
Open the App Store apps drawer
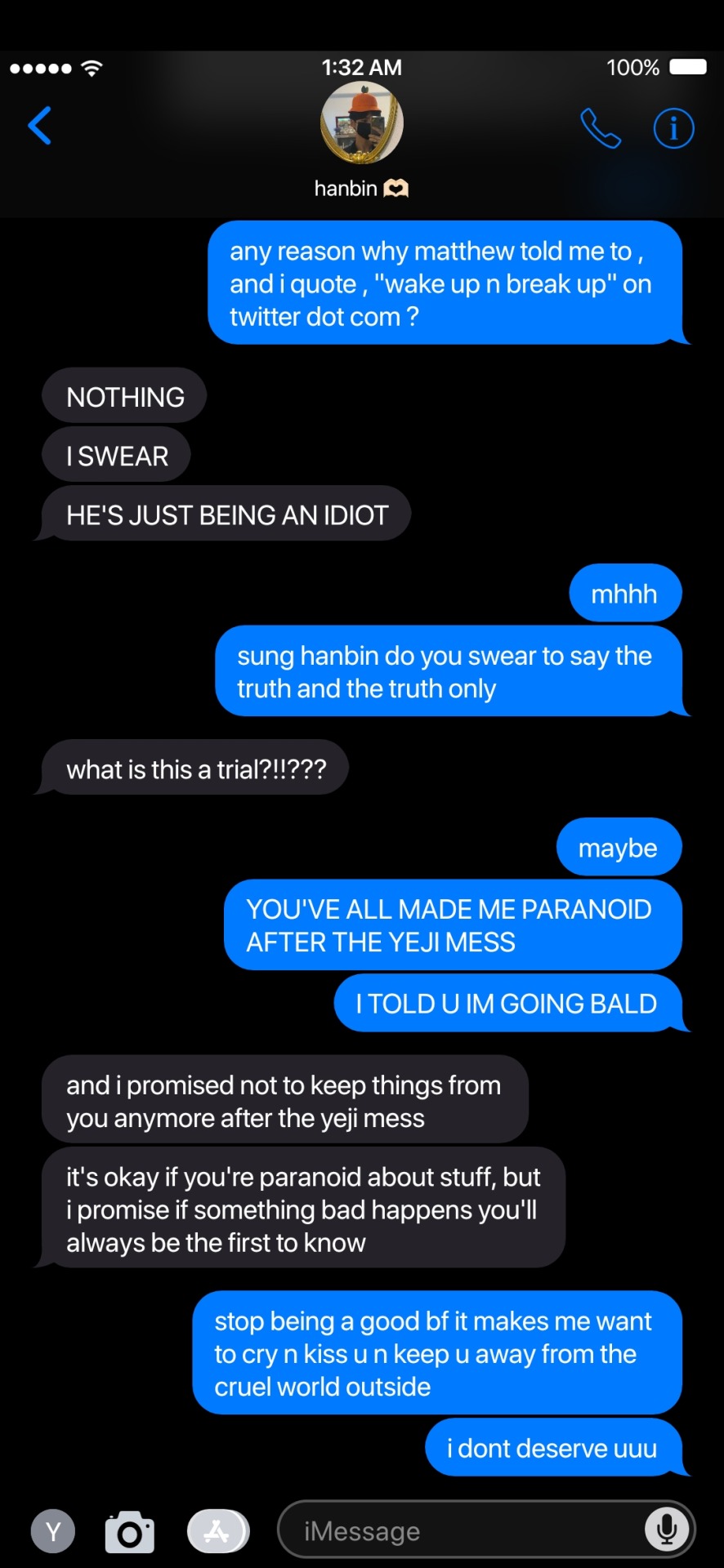(x=217, y=1531)
